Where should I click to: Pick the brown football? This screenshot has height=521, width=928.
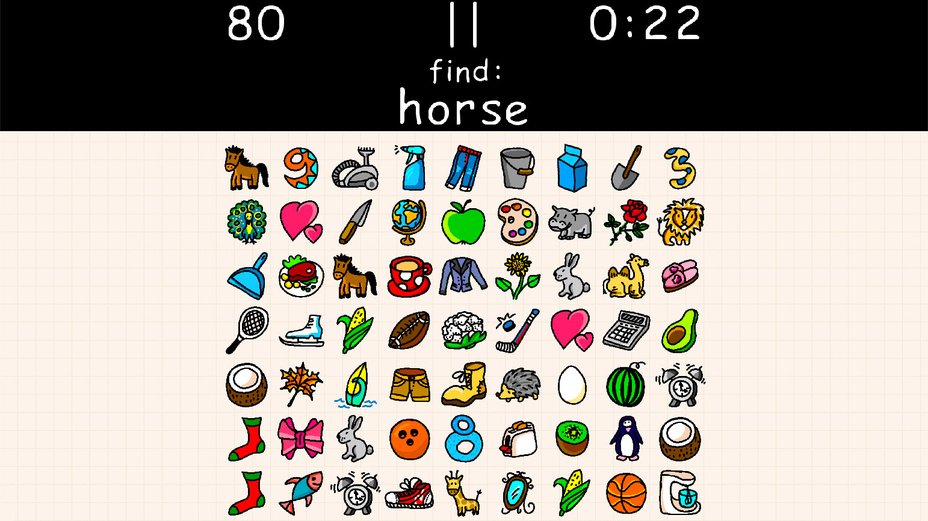409,330
